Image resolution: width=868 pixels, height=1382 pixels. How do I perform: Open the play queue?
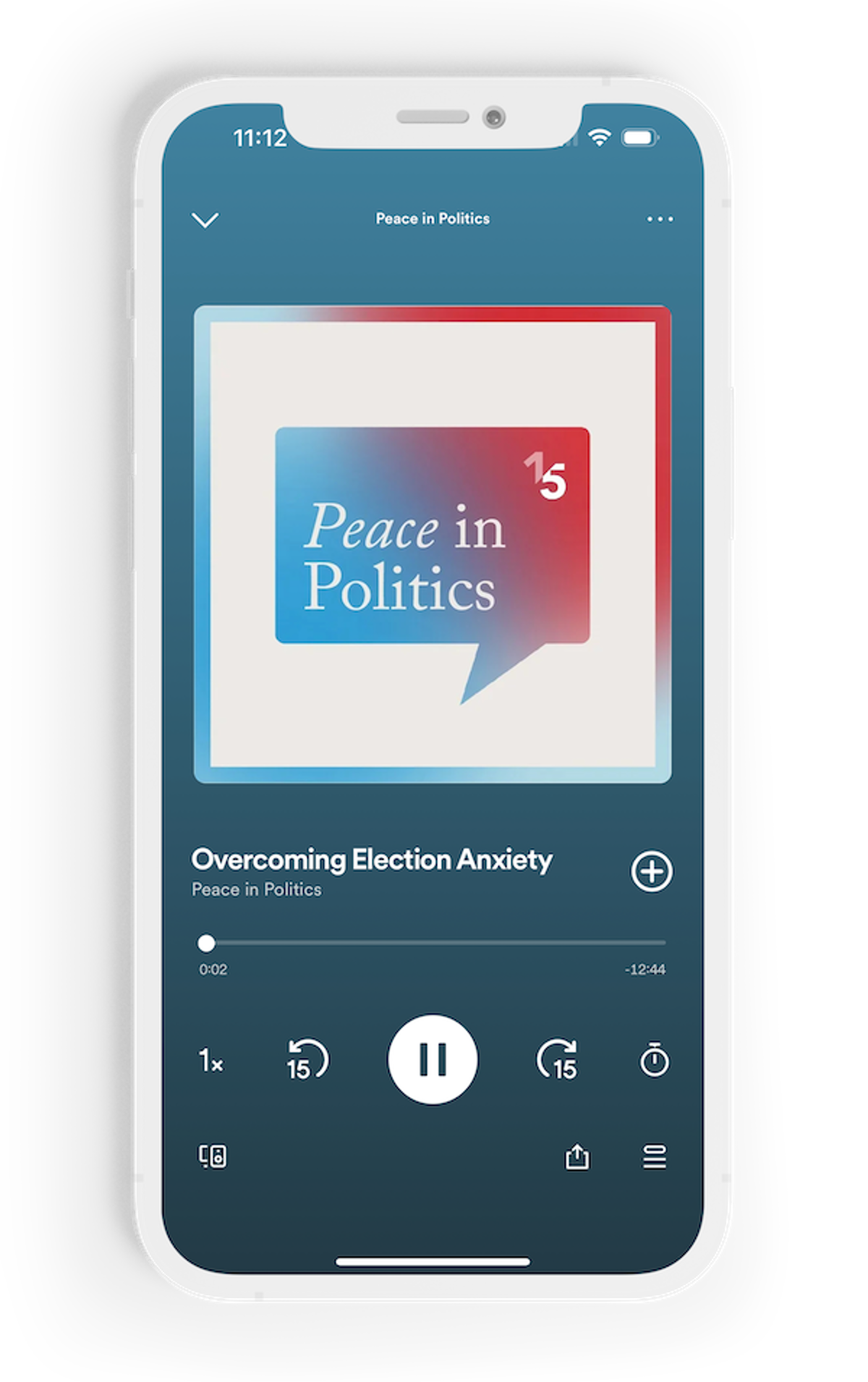click(x=655, y=1156)
